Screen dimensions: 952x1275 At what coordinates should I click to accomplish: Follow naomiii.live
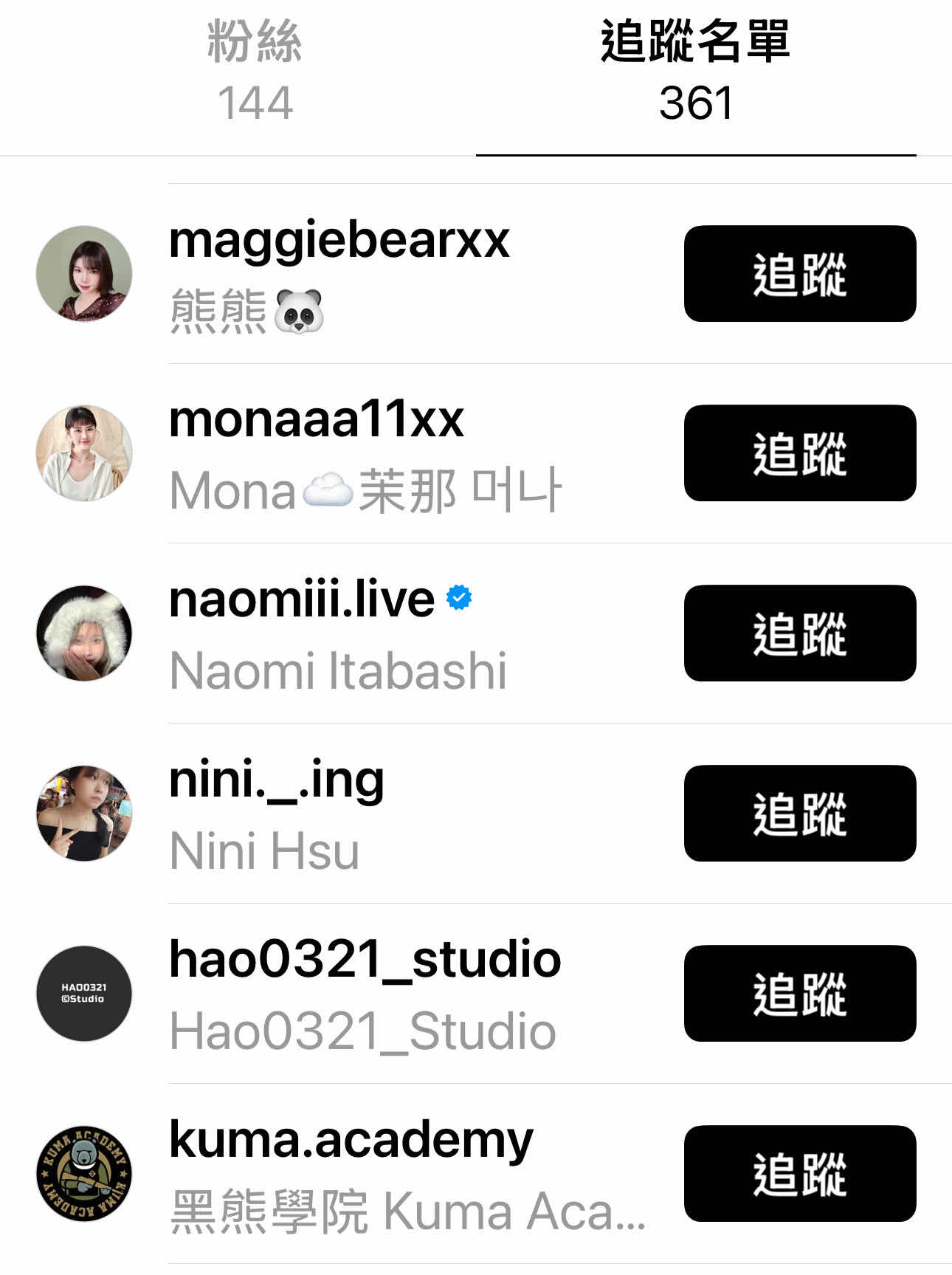[799, 633]
